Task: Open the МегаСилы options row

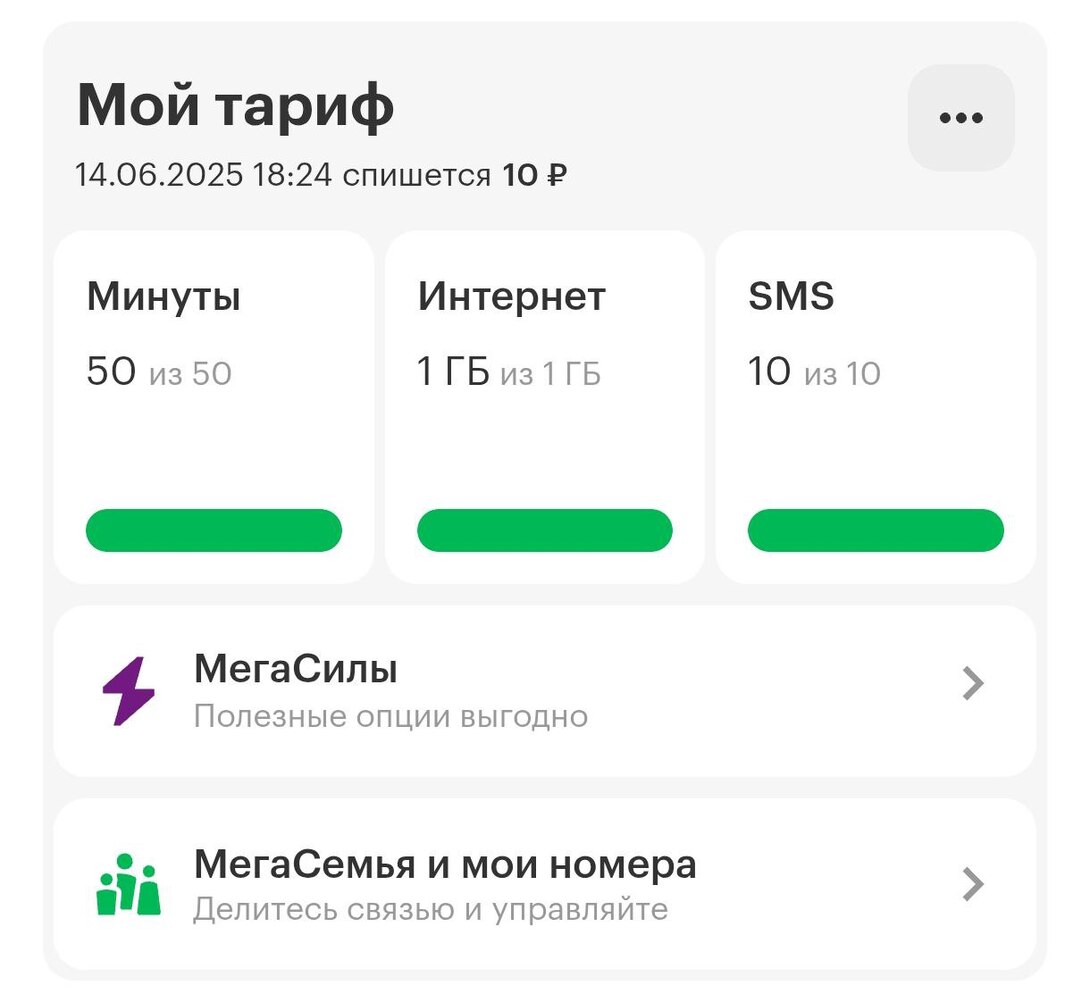Action: pyautogui.click(x=544, y=690)
